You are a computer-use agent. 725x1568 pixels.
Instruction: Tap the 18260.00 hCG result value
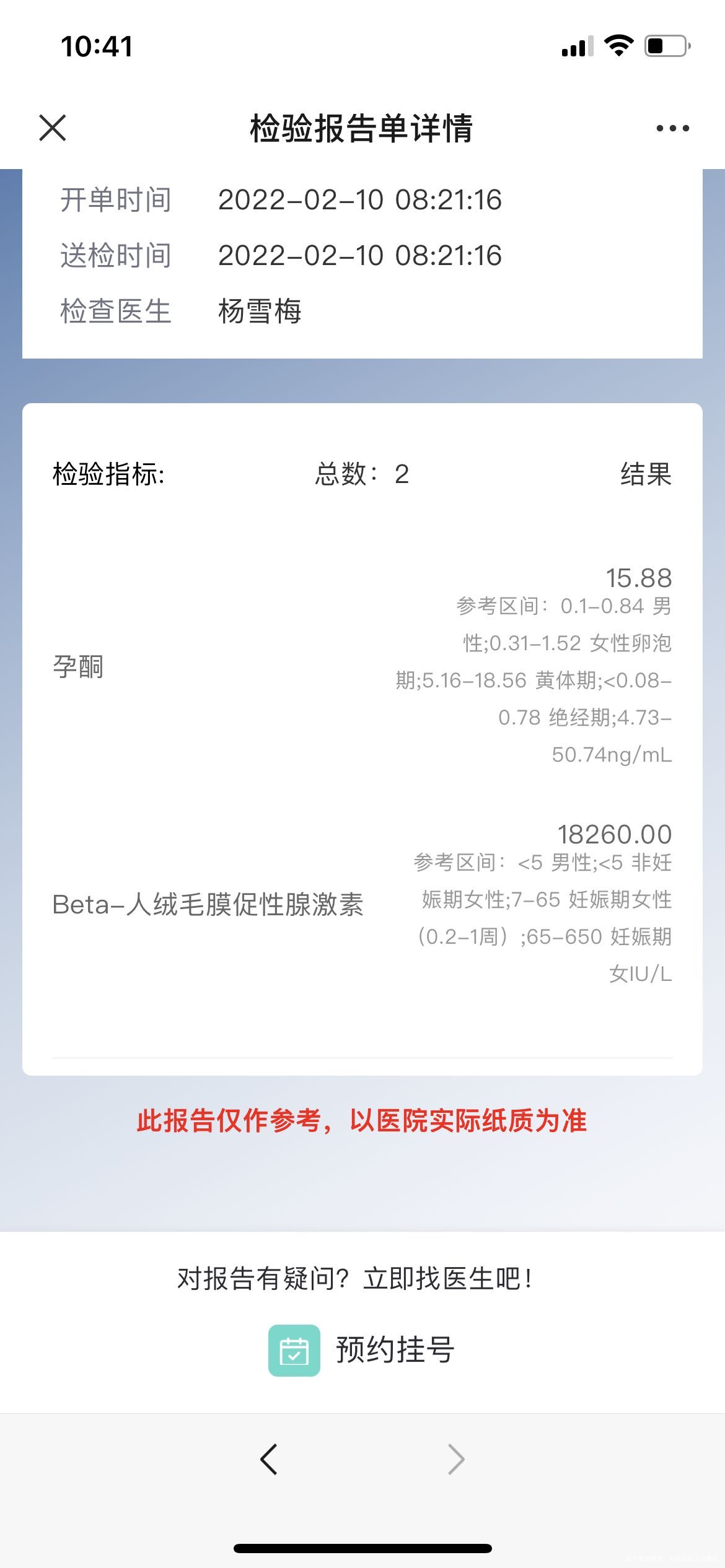615,834
